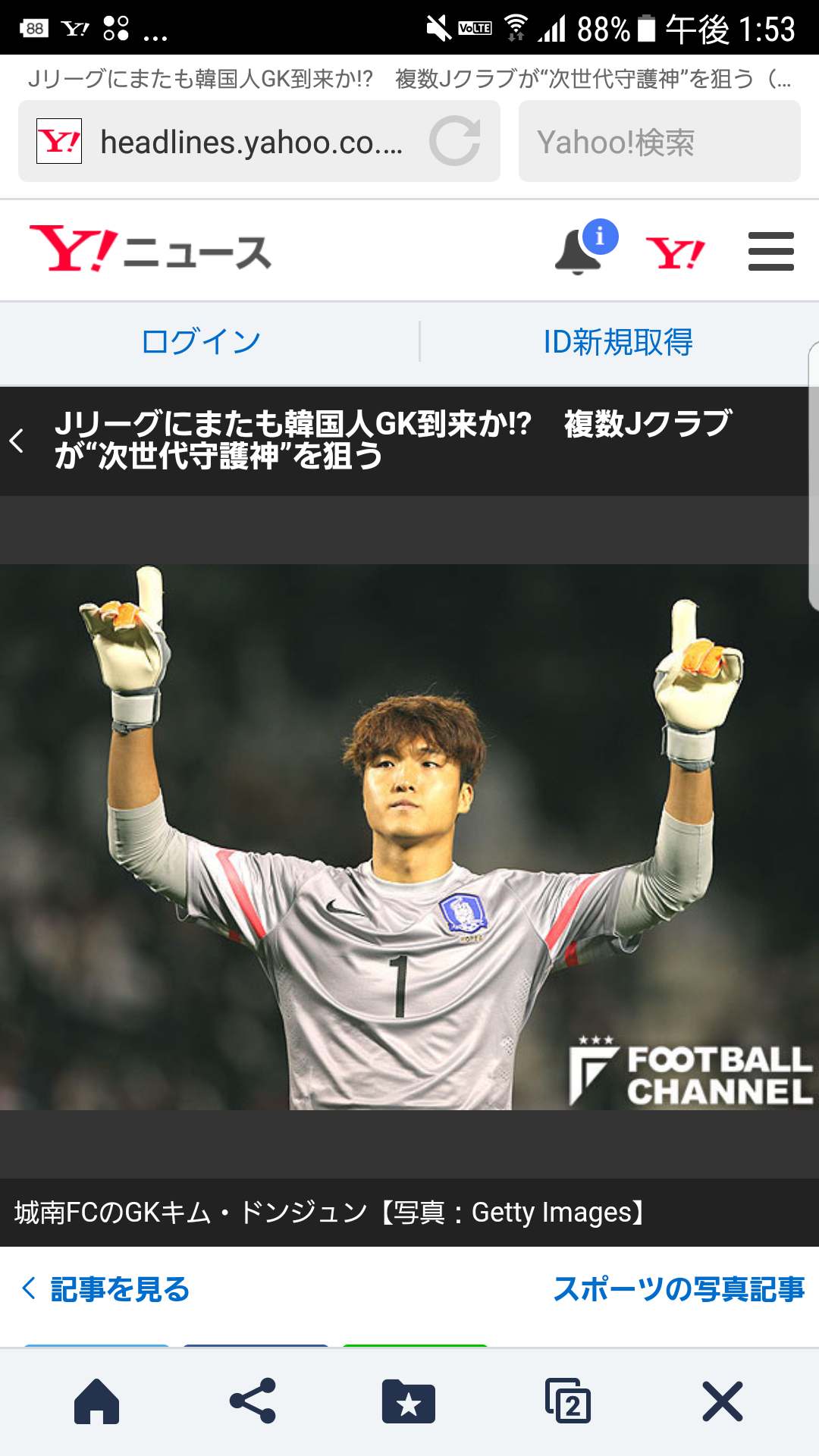Image resolution: width=819 pixels, height=1456 pixels.
Task: Tap ログイン to log in
Action: 201,342
